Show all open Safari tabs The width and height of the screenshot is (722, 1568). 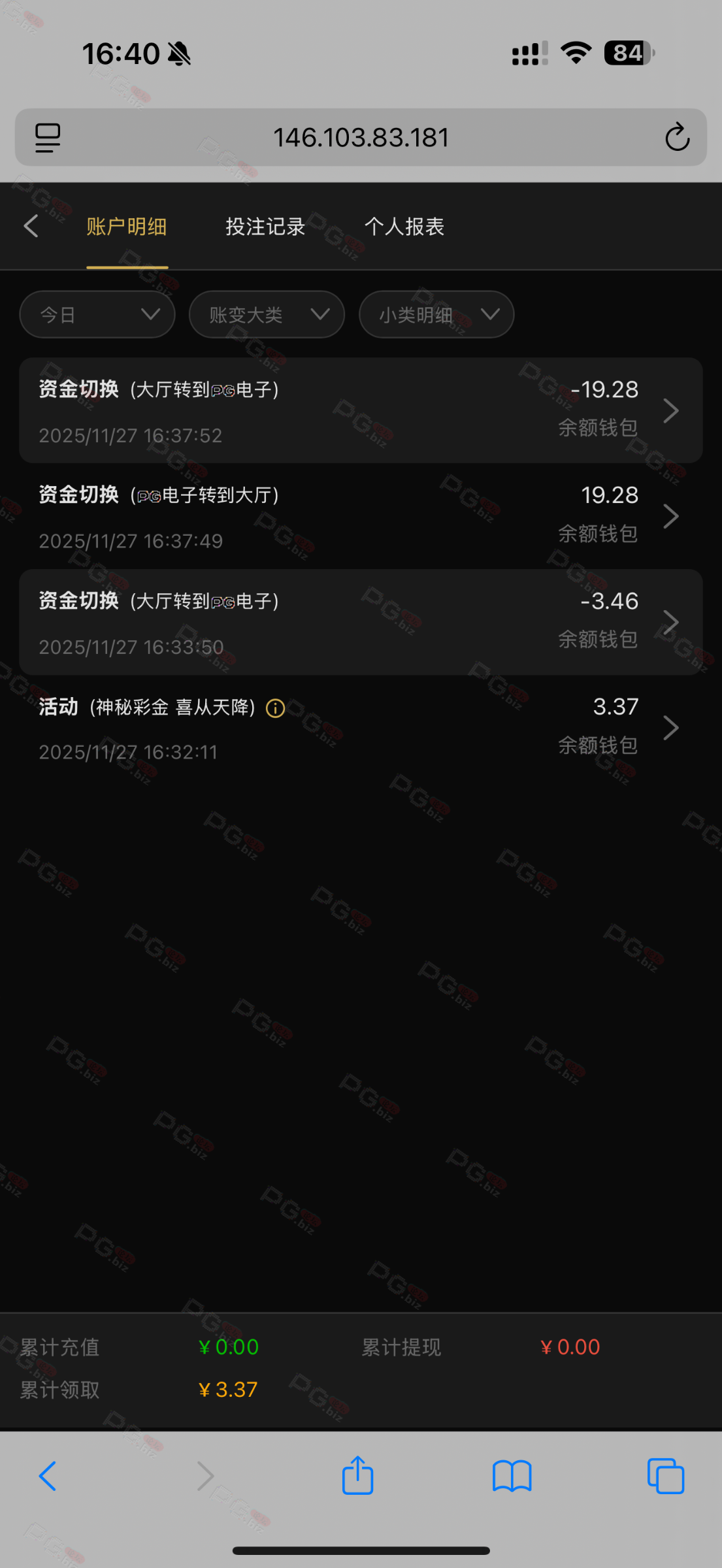point(665,1476)
